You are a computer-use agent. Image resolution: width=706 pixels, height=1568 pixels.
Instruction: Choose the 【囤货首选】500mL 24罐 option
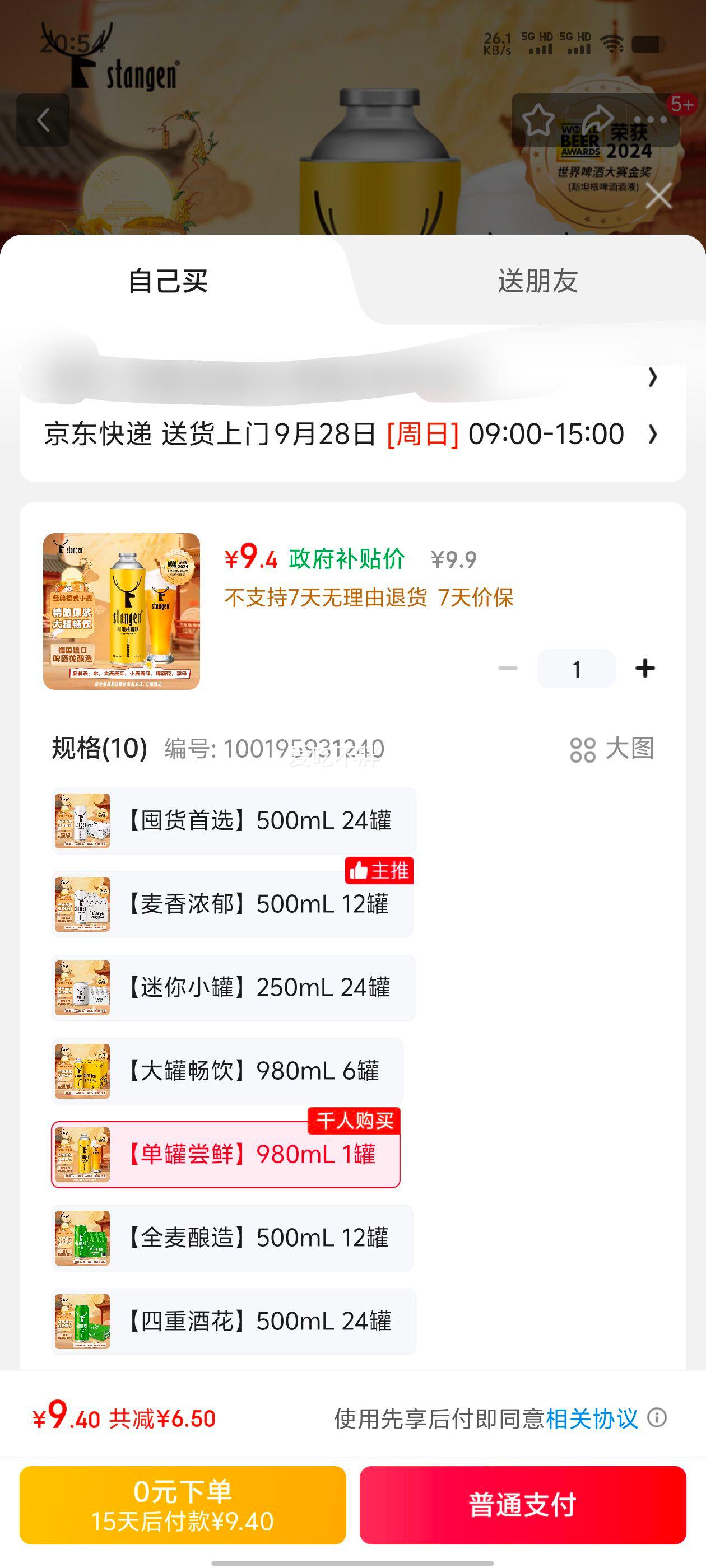pyautogui.click(x=234, y=820)
